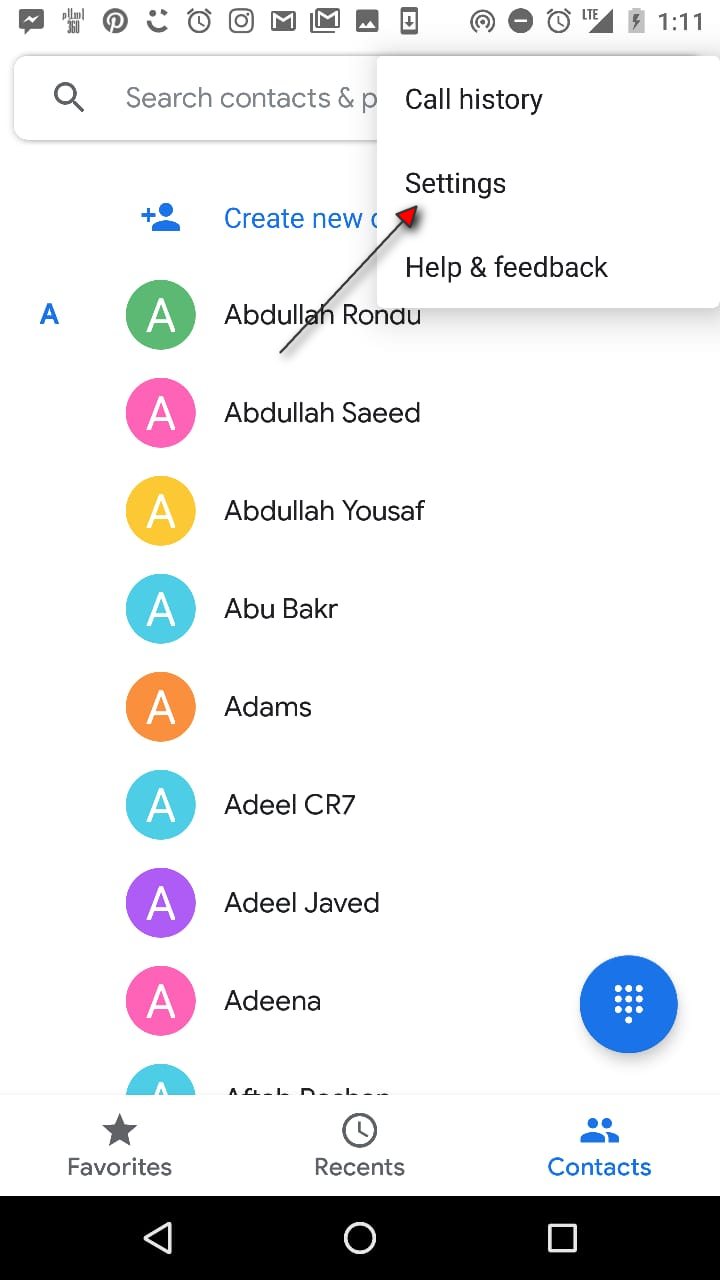
Task: Open the search contacts magnifier icon
Action: (68, 97)
